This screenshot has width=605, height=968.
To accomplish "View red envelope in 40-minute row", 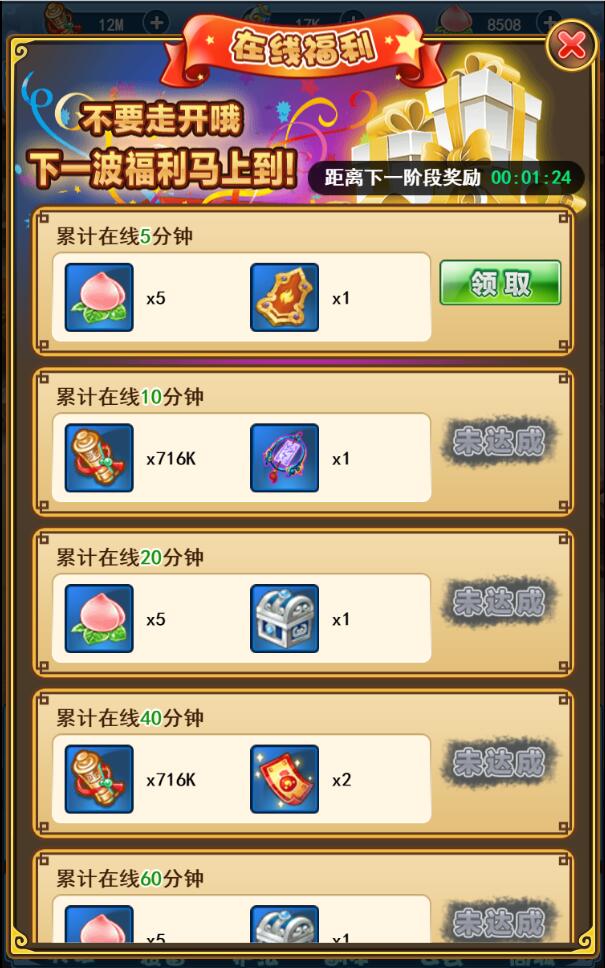I will 284,779.
